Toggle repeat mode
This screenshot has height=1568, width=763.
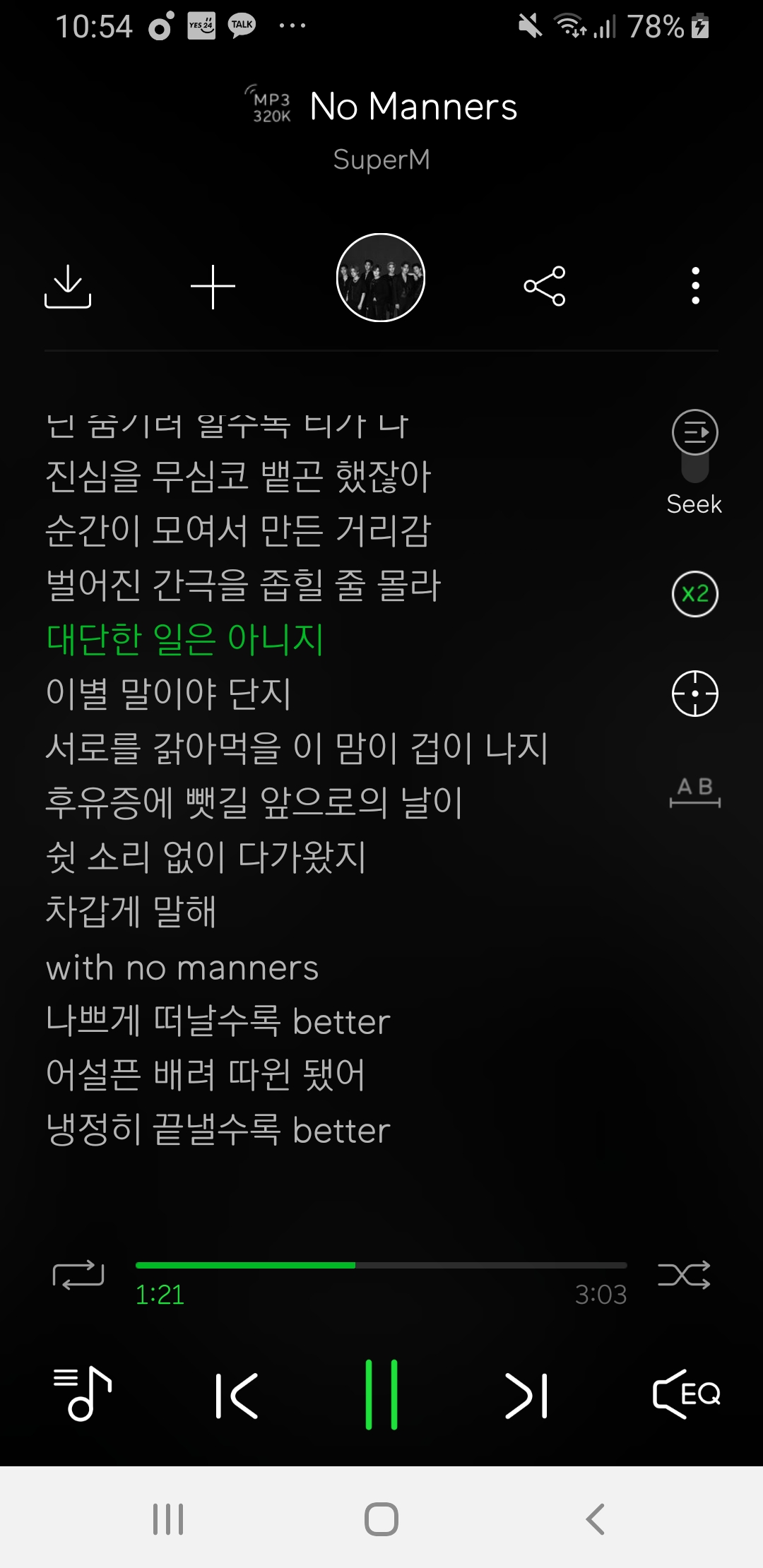coord(78,1276)
